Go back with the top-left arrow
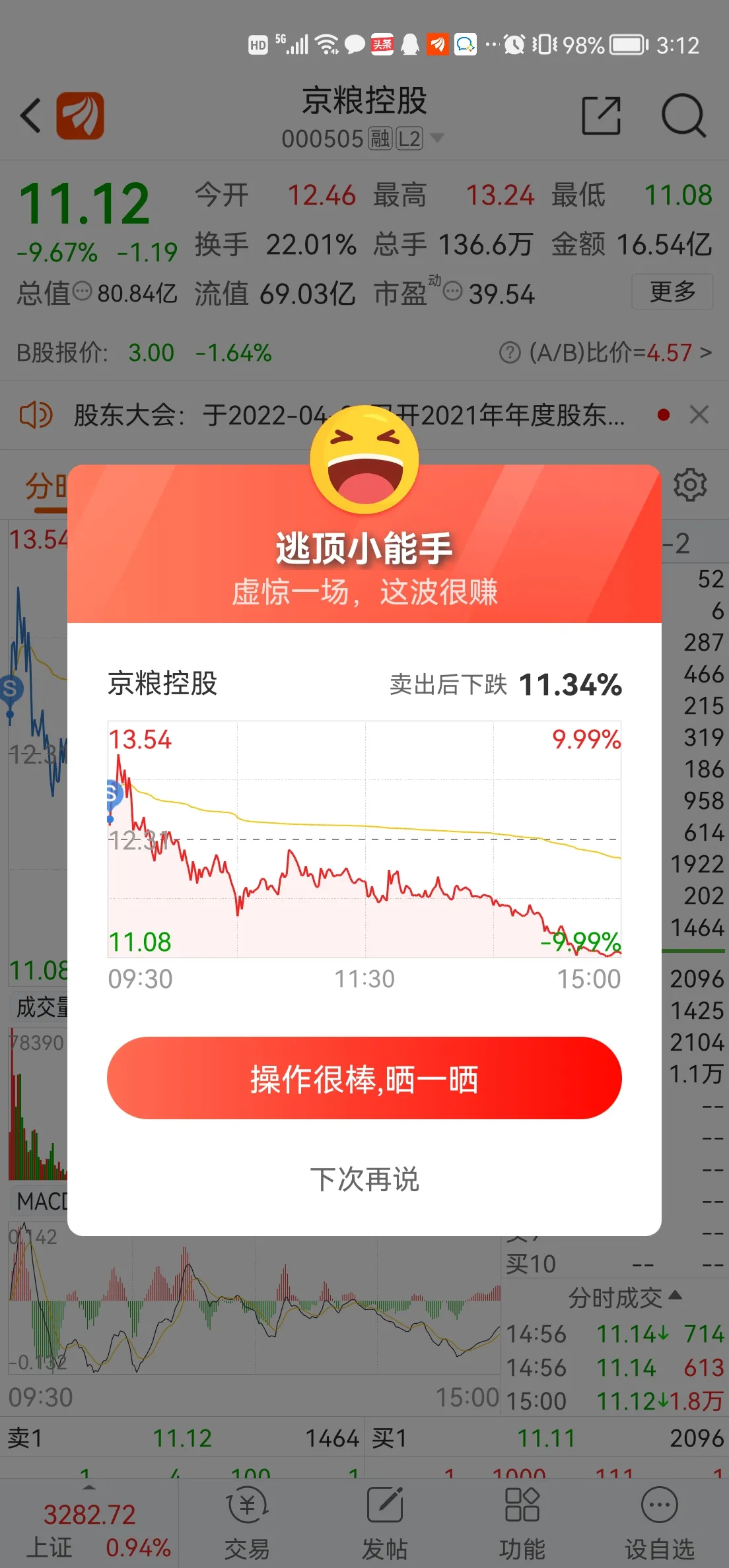 tap(31, 115)
